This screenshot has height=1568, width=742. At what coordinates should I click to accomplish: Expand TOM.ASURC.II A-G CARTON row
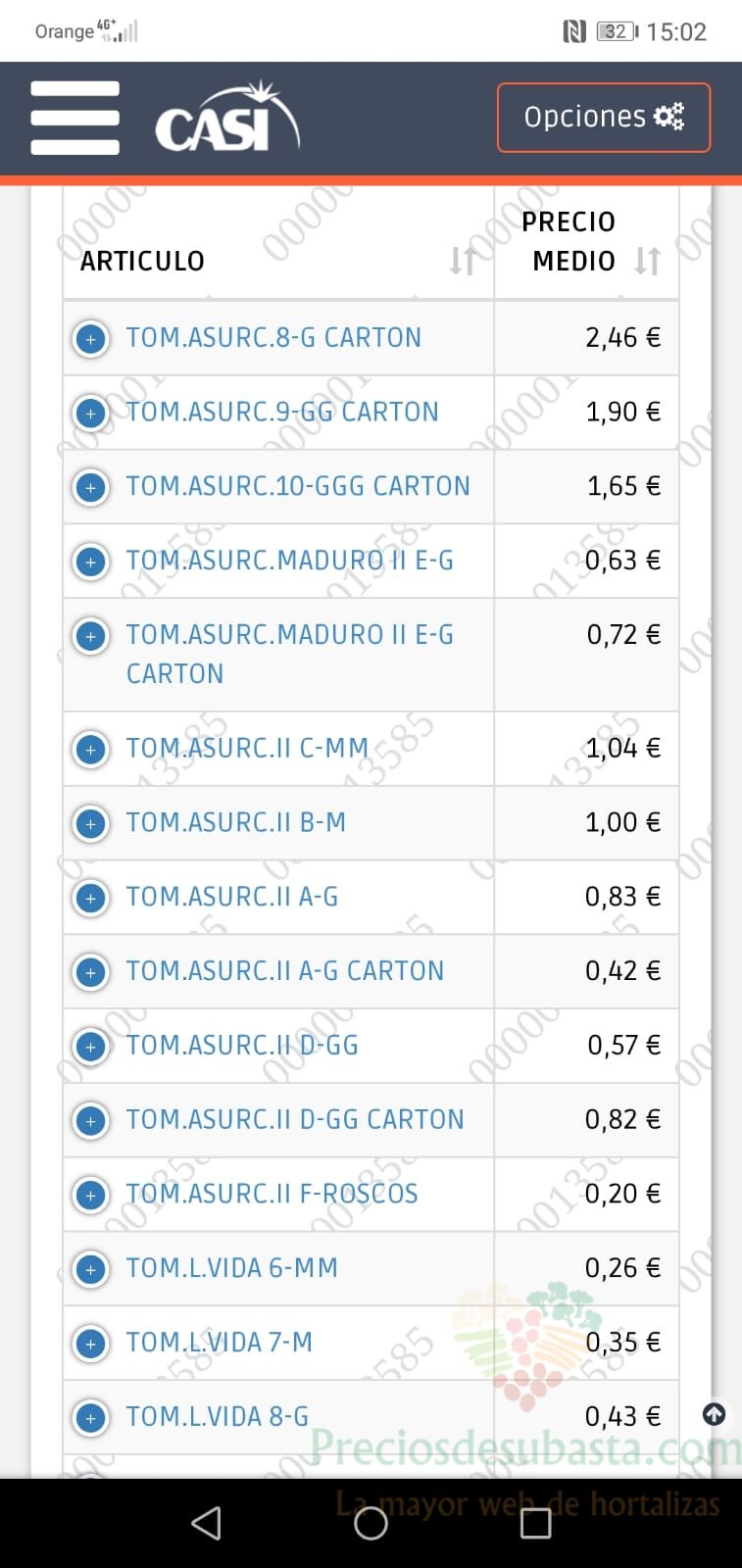(x=91, y=972)
